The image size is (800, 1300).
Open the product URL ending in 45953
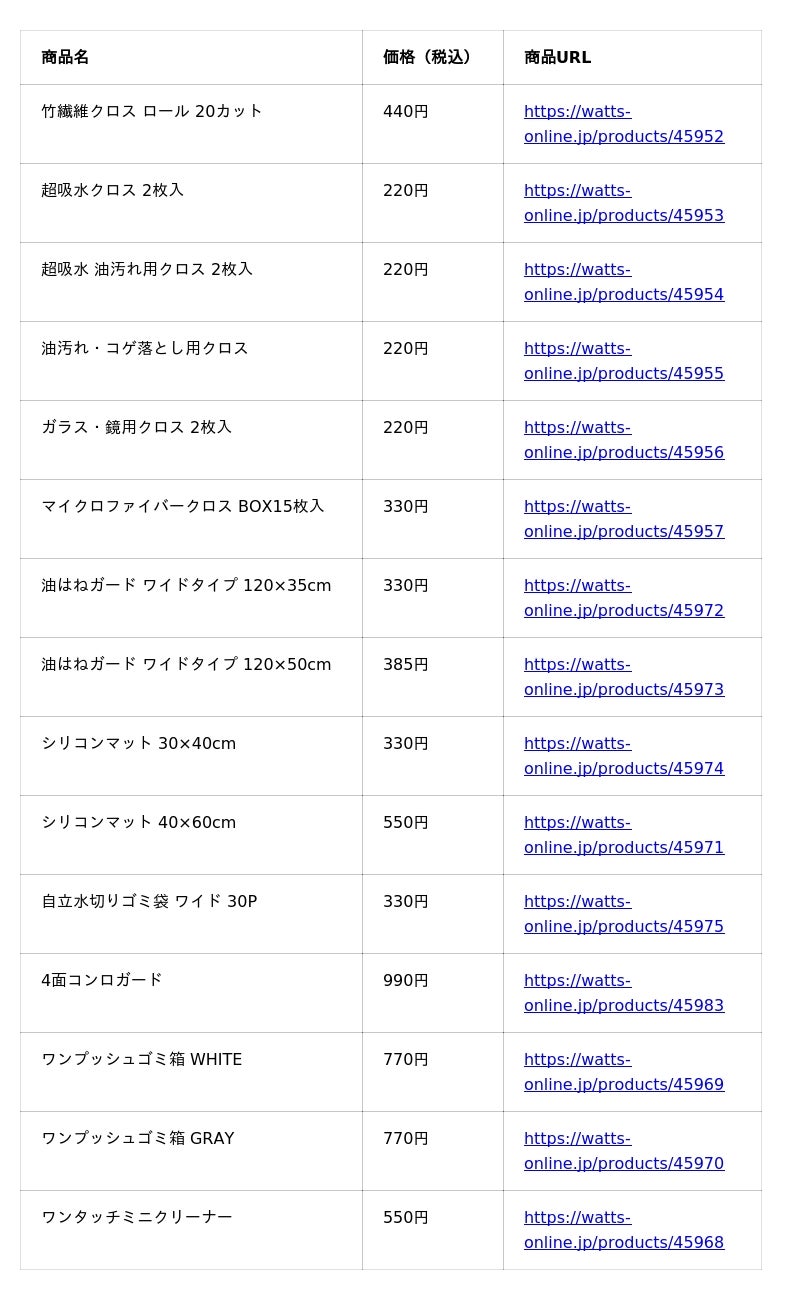point(623,215)
